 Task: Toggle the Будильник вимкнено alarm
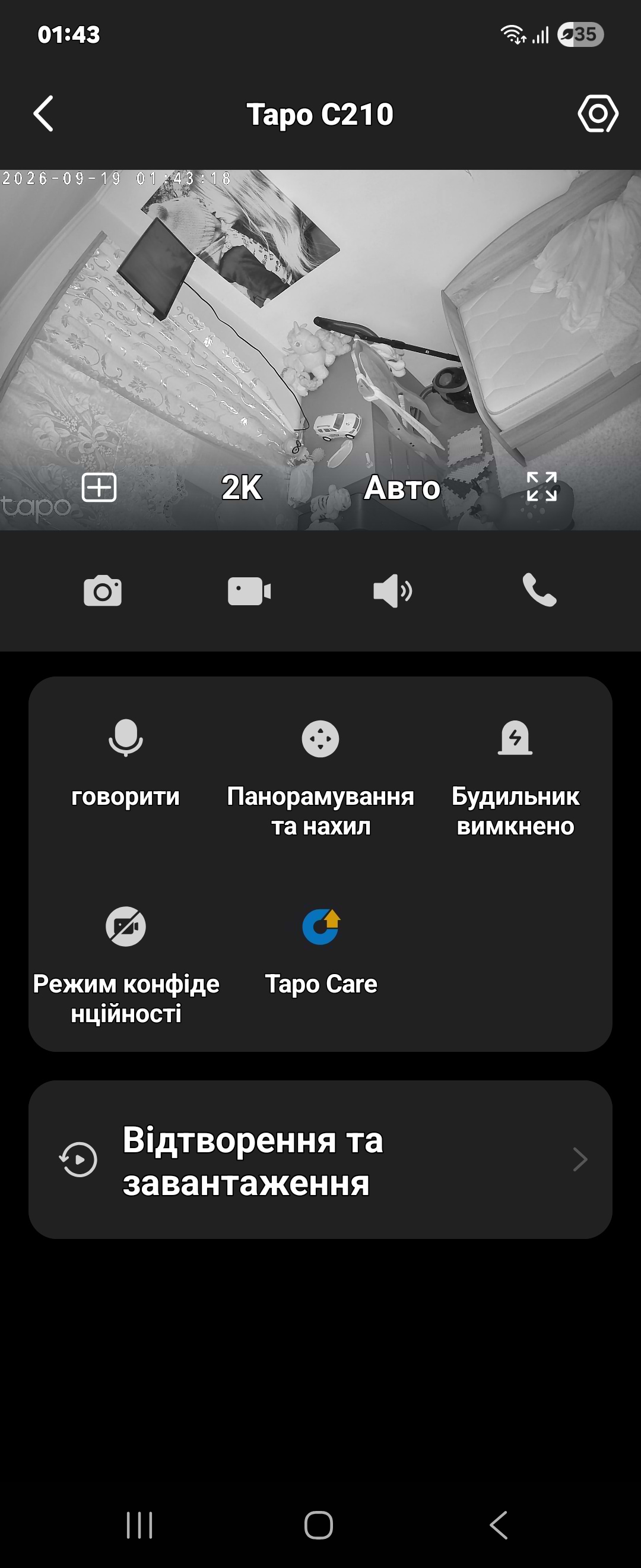(515, 779)
